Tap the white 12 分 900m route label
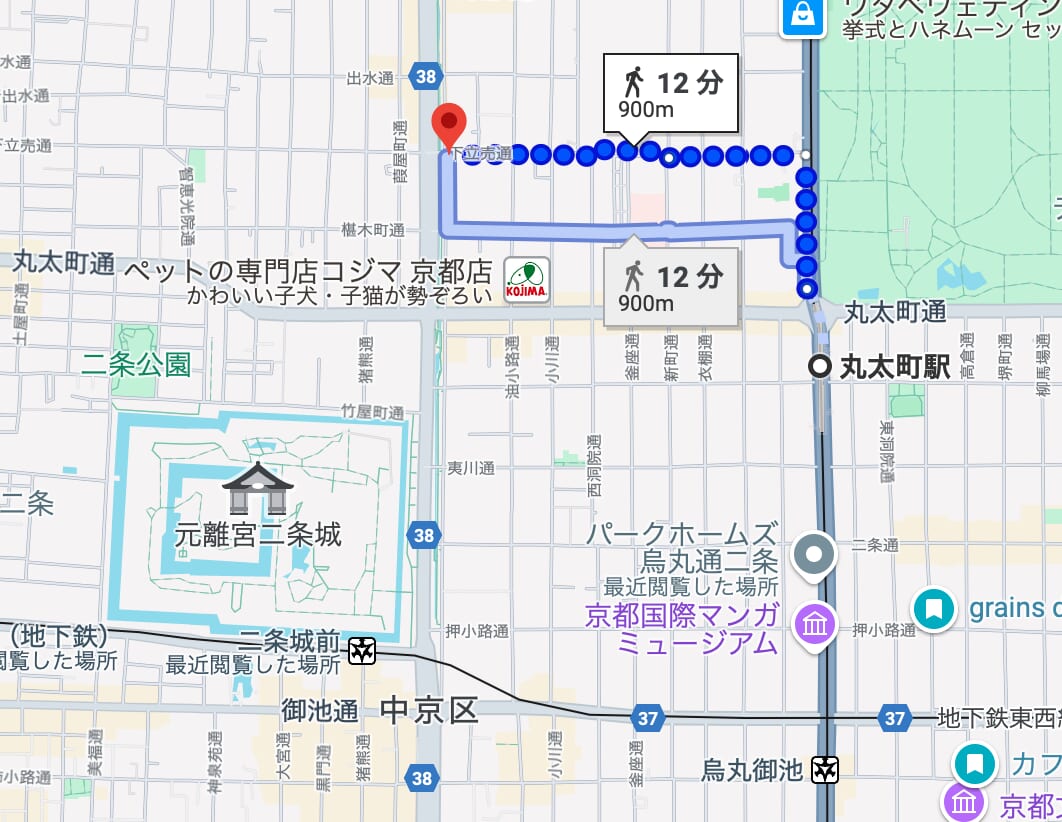The image size is (1062, 822). 671,94
